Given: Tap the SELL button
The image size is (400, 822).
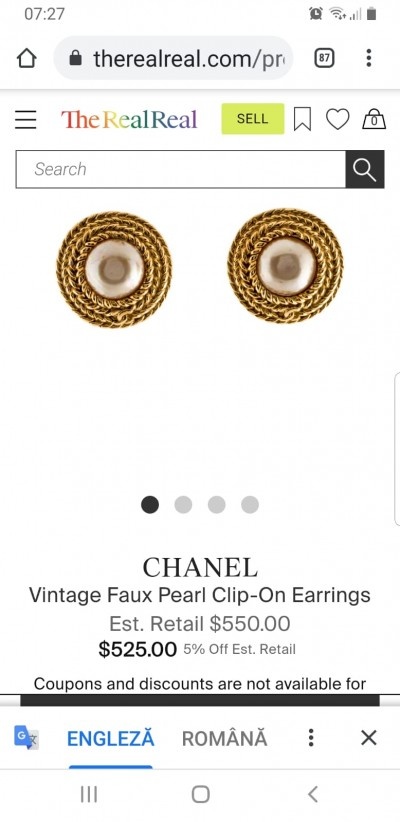Looking at the screenshot, I should click(x=253, y=119).
